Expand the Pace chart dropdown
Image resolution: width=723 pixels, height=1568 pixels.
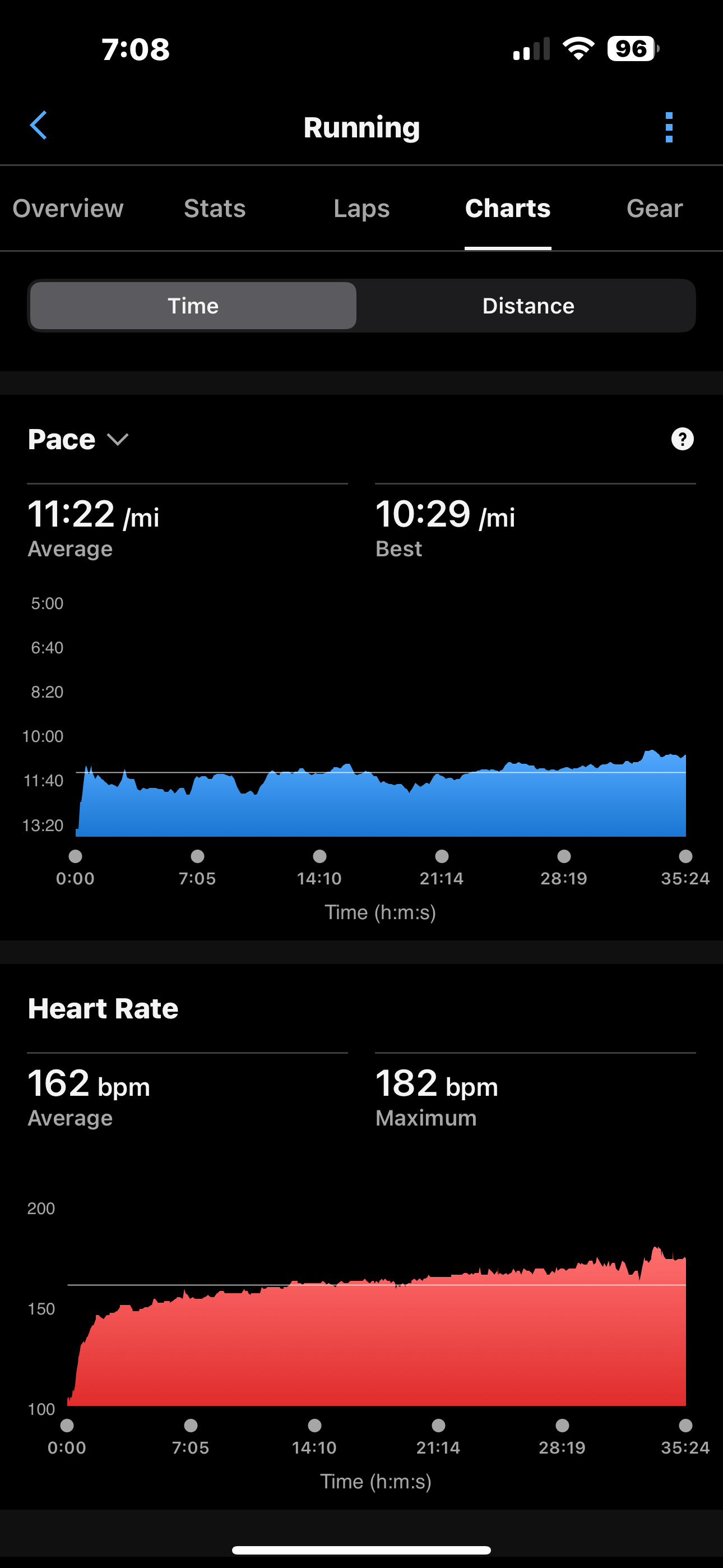coord(78,440)
